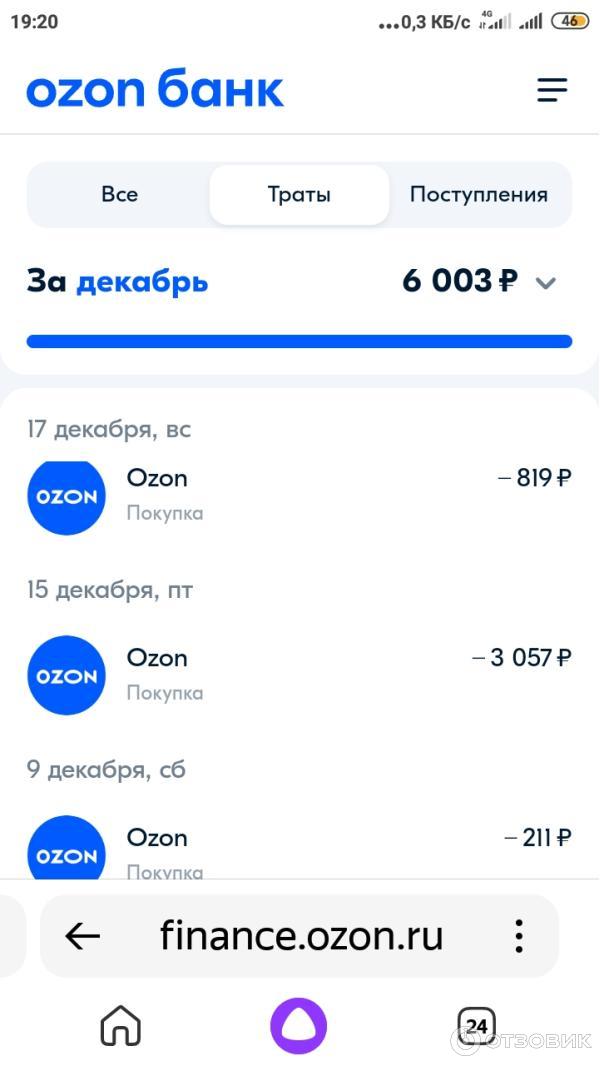Open the Ozon purchase of 211 ₽
Image resolution: width=600 pixels, height=1066 pixels.
[299, 850]
